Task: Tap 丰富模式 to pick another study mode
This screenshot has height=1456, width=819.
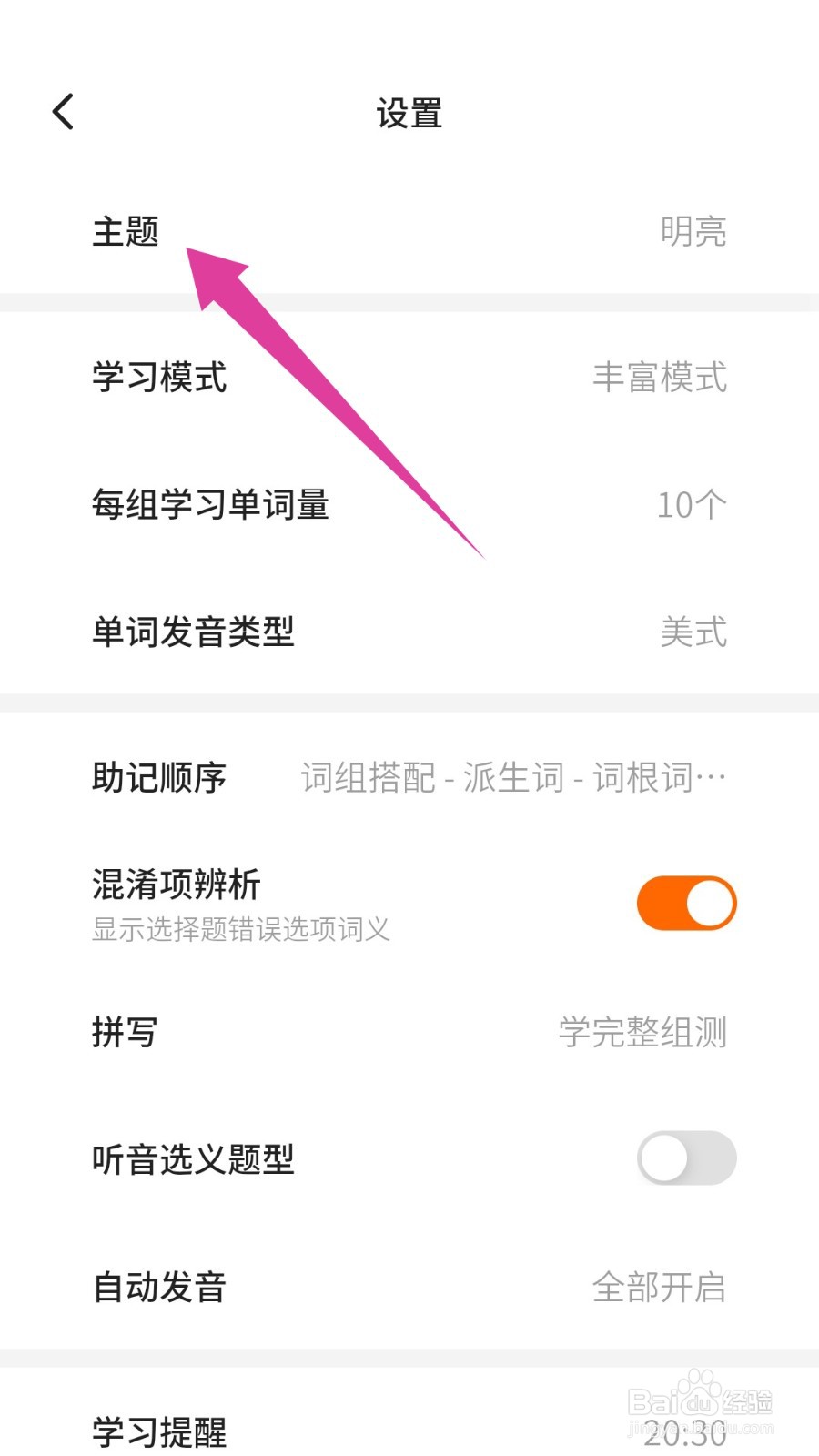Action: [x=659, y=379]
